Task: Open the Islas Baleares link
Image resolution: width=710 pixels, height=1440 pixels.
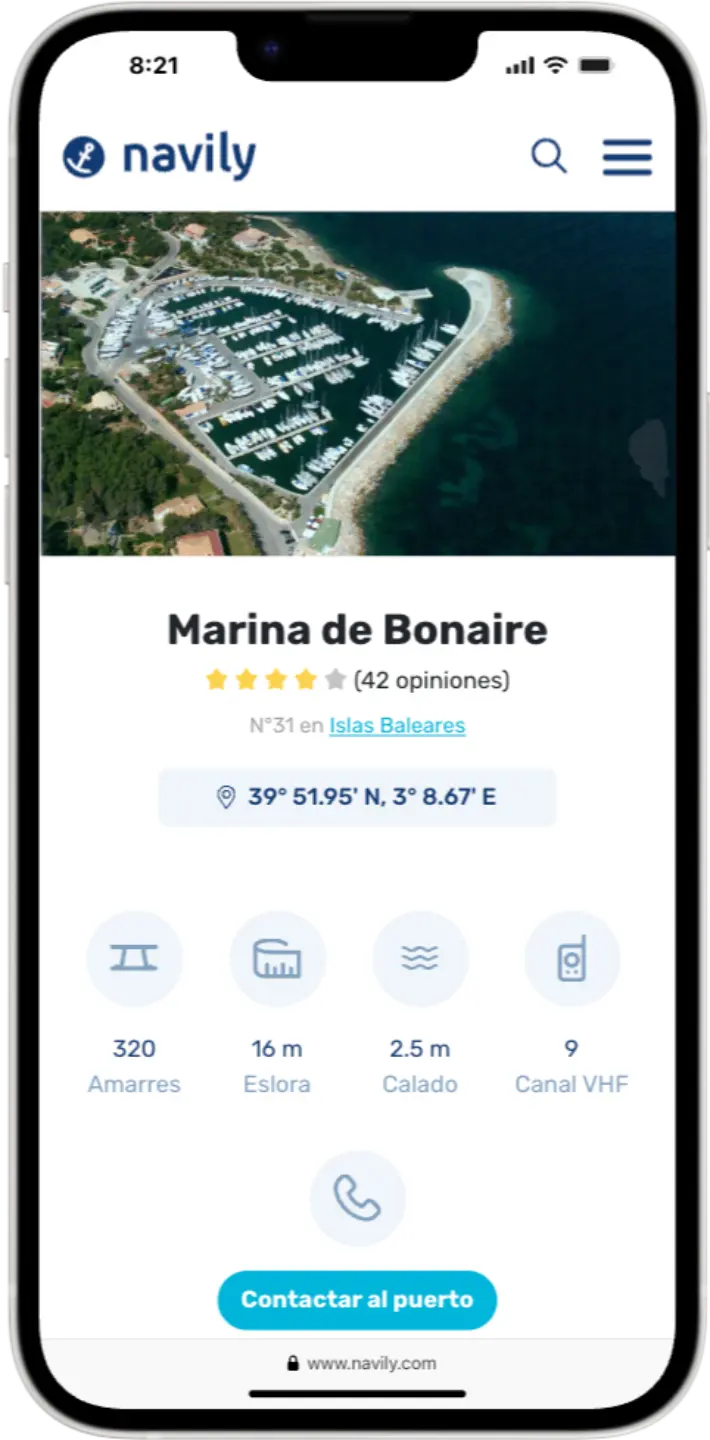Action: pyautogui.click(x=397, y=725)
